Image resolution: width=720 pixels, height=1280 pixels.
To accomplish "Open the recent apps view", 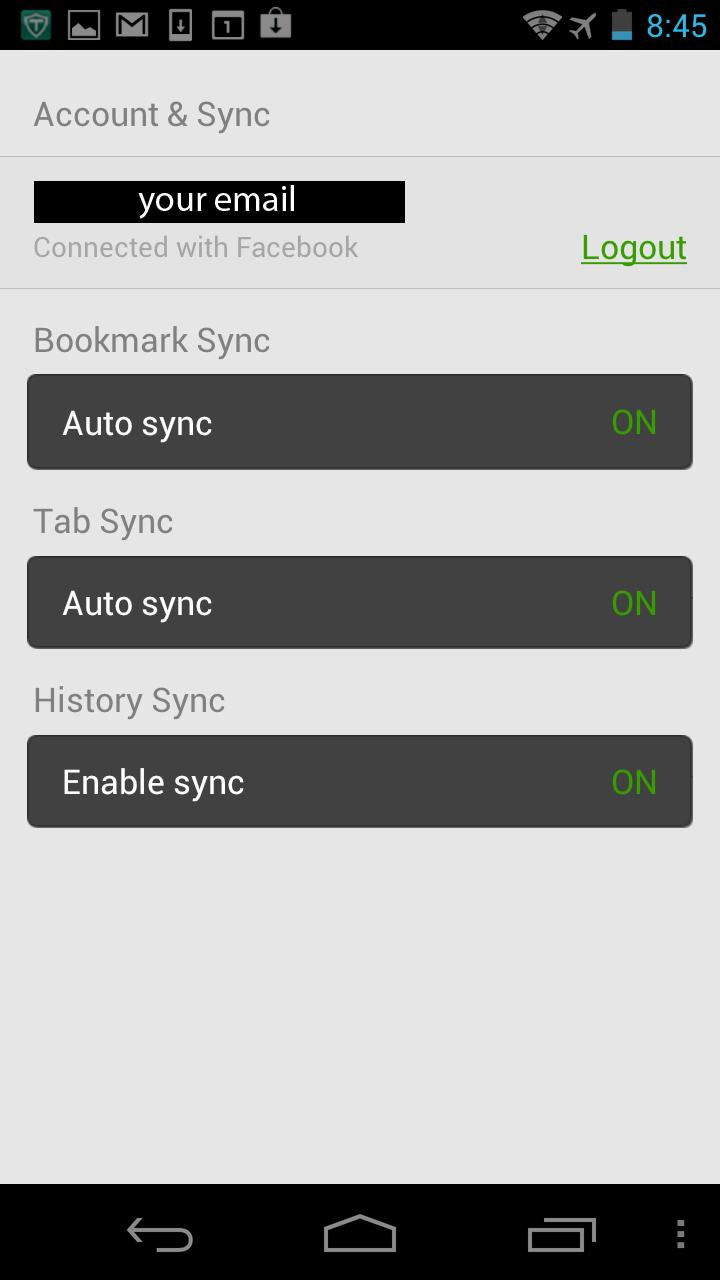I will point(561,1235).
